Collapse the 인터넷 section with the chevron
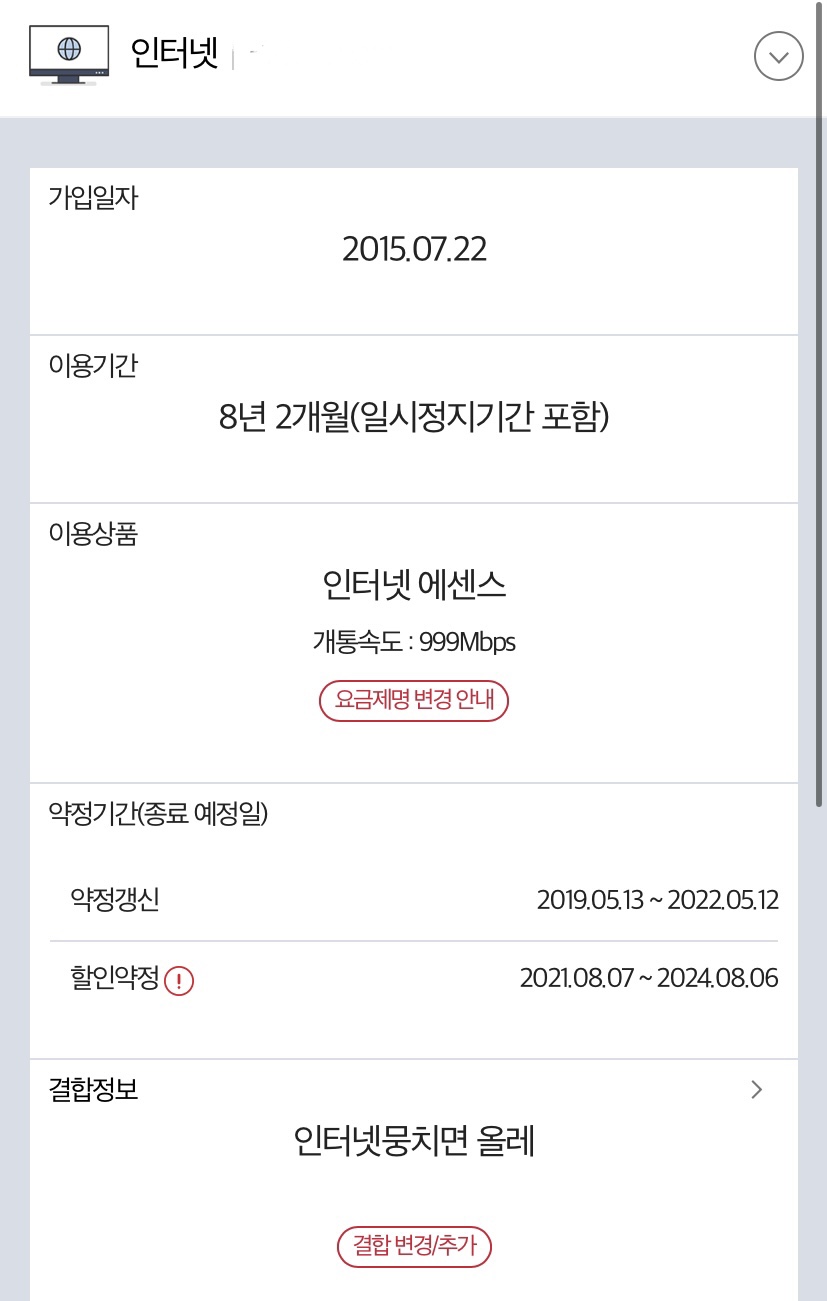The image size is (827, 1301). [778, 56]
